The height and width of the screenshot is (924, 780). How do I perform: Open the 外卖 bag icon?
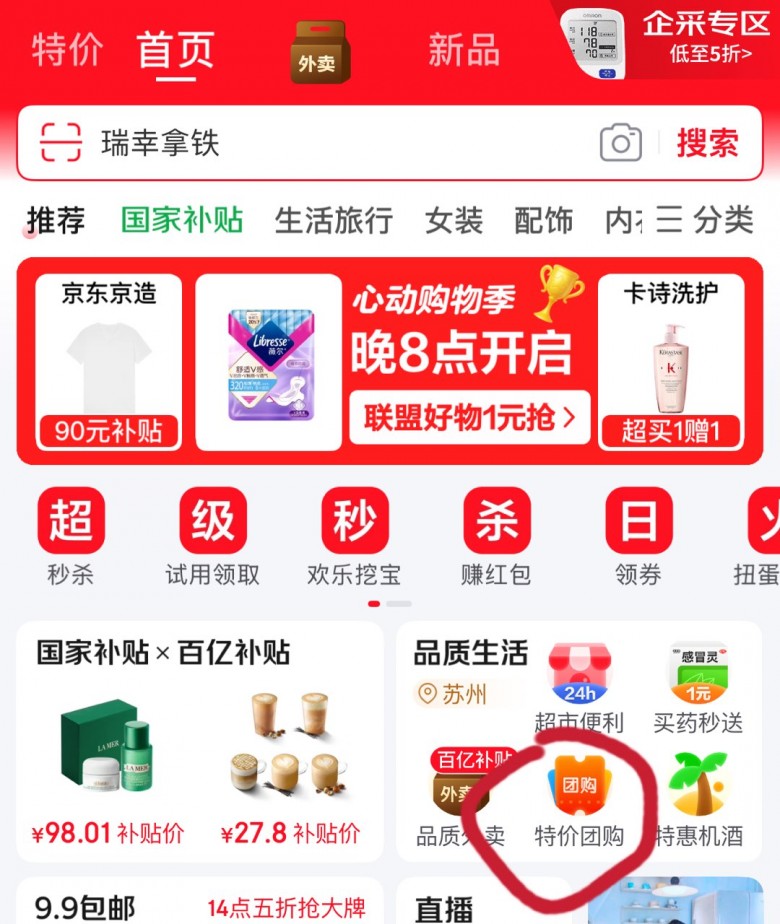[x=318, y=52]
